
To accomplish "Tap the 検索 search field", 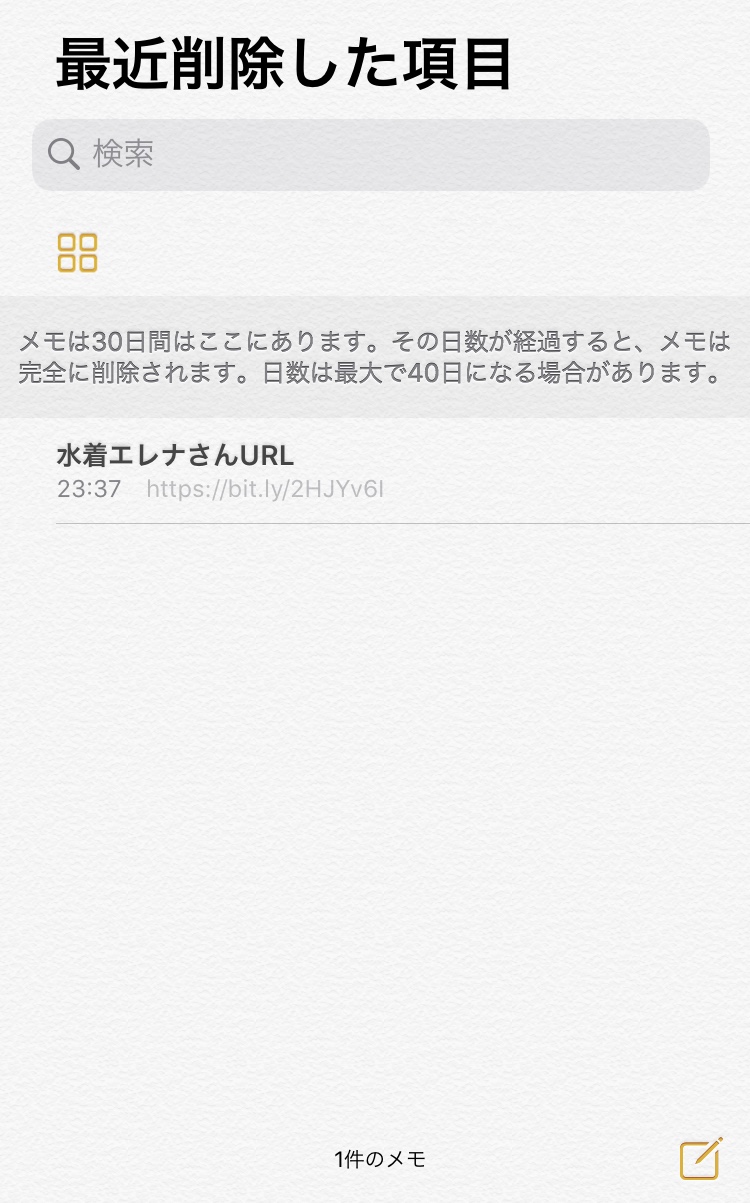I will click(x=370, y=155).
